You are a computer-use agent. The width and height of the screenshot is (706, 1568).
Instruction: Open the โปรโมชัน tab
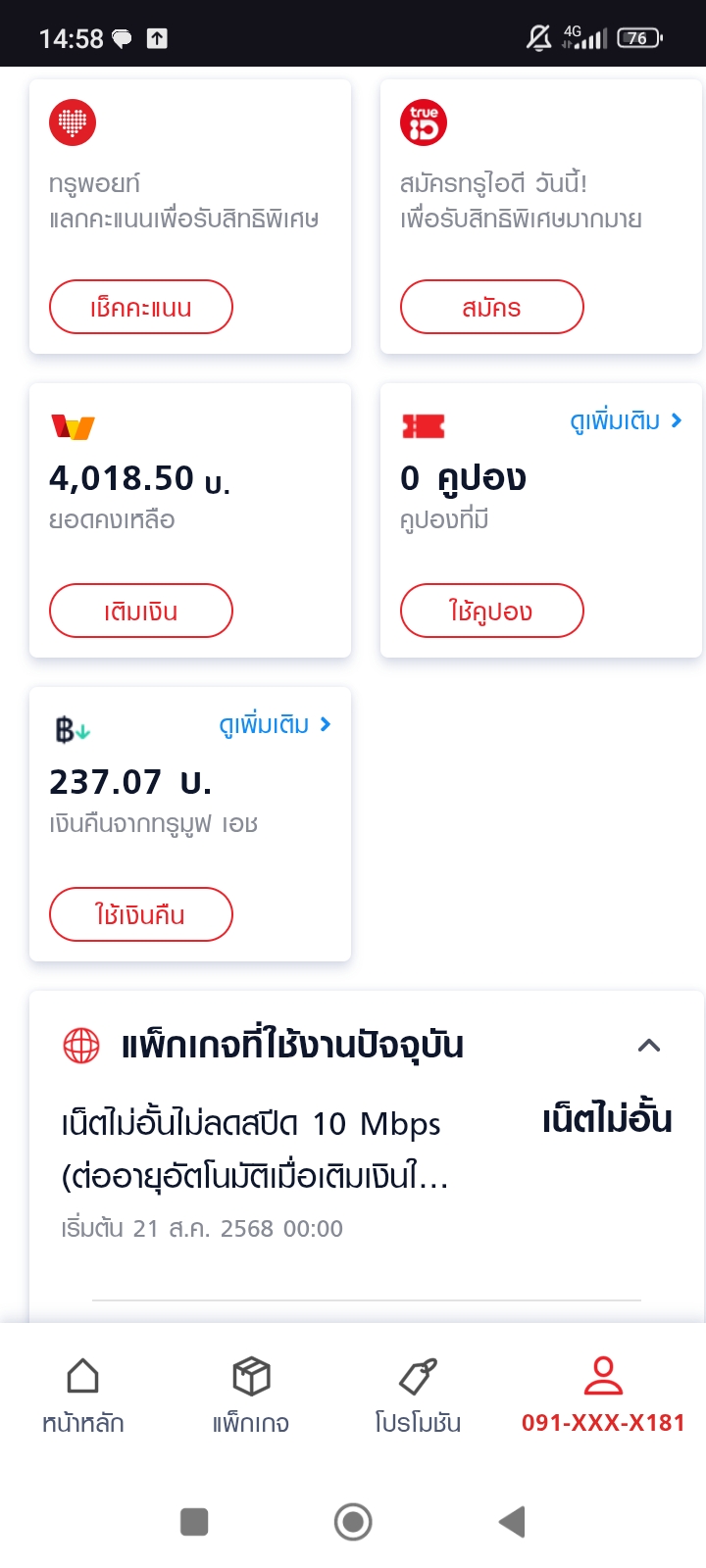(x=418, y=1396)
